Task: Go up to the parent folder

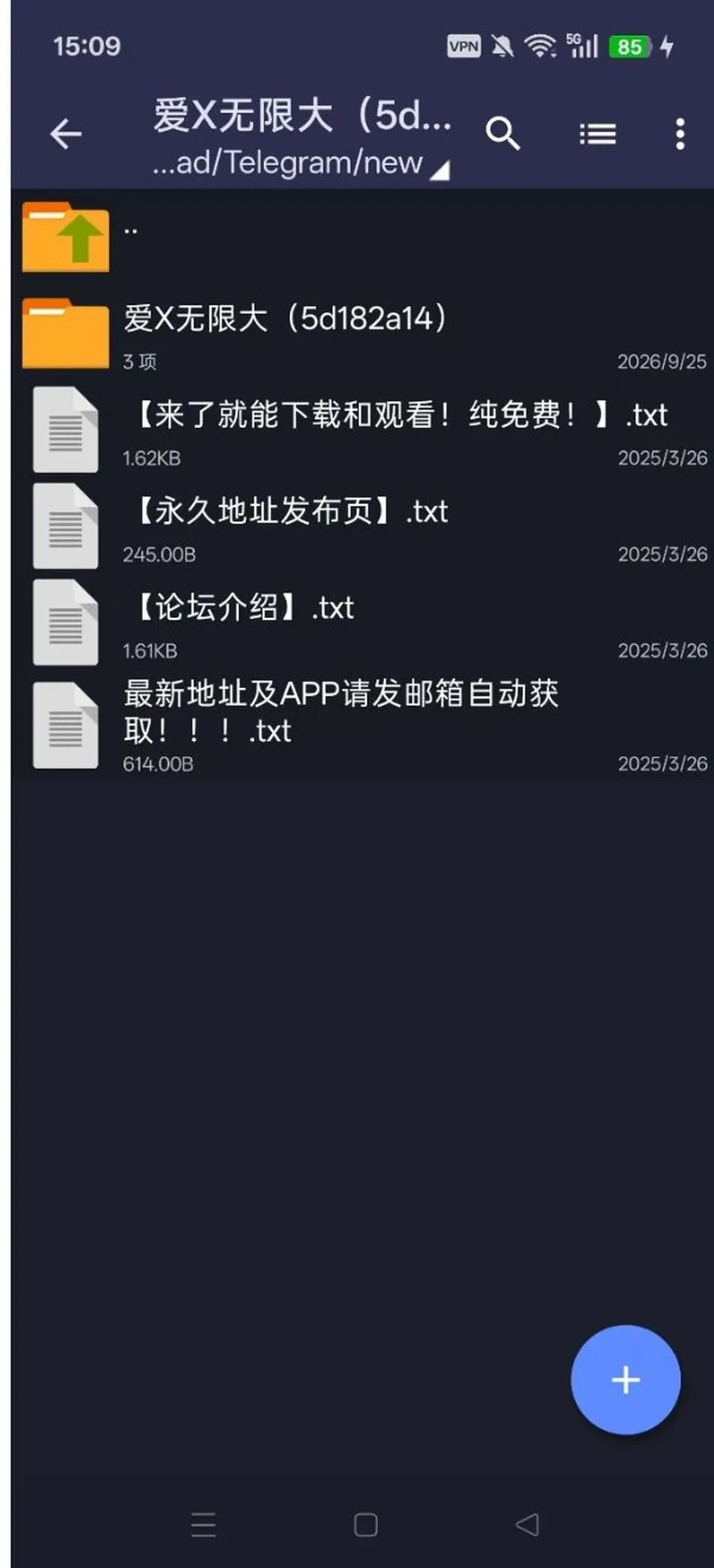Action: click(x=362, y=238)
